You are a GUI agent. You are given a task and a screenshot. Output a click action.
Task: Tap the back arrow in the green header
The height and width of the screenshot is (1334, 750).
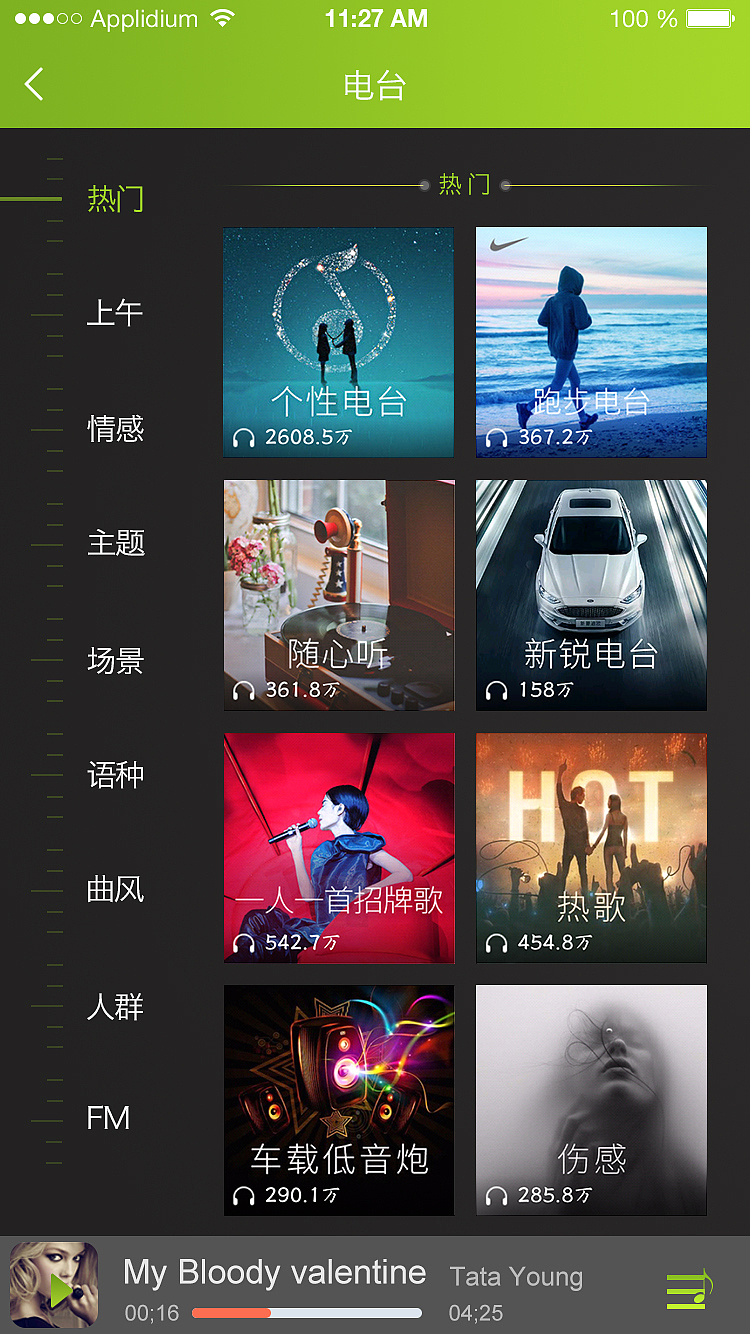click(x=33, y=84)
